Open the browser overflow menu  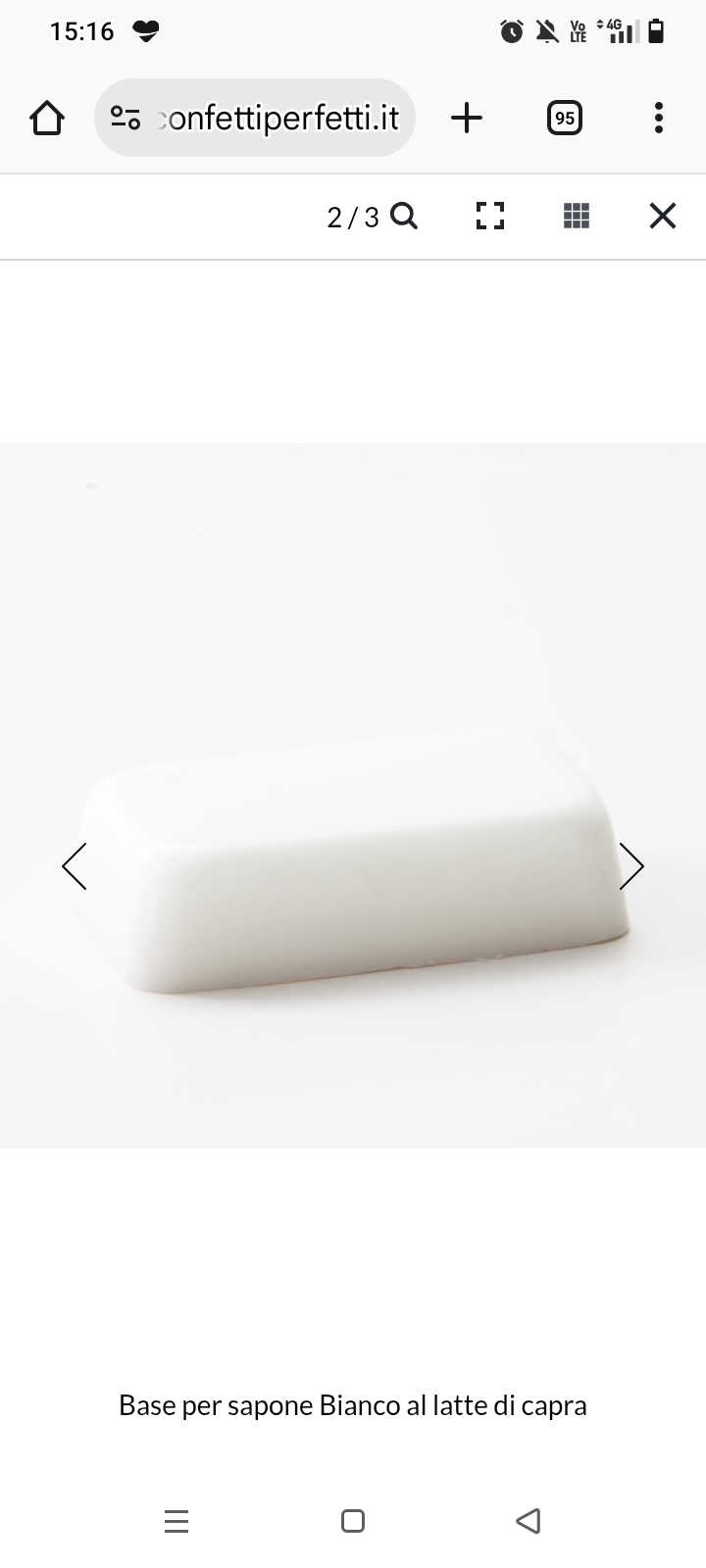[x=659, y=119]
